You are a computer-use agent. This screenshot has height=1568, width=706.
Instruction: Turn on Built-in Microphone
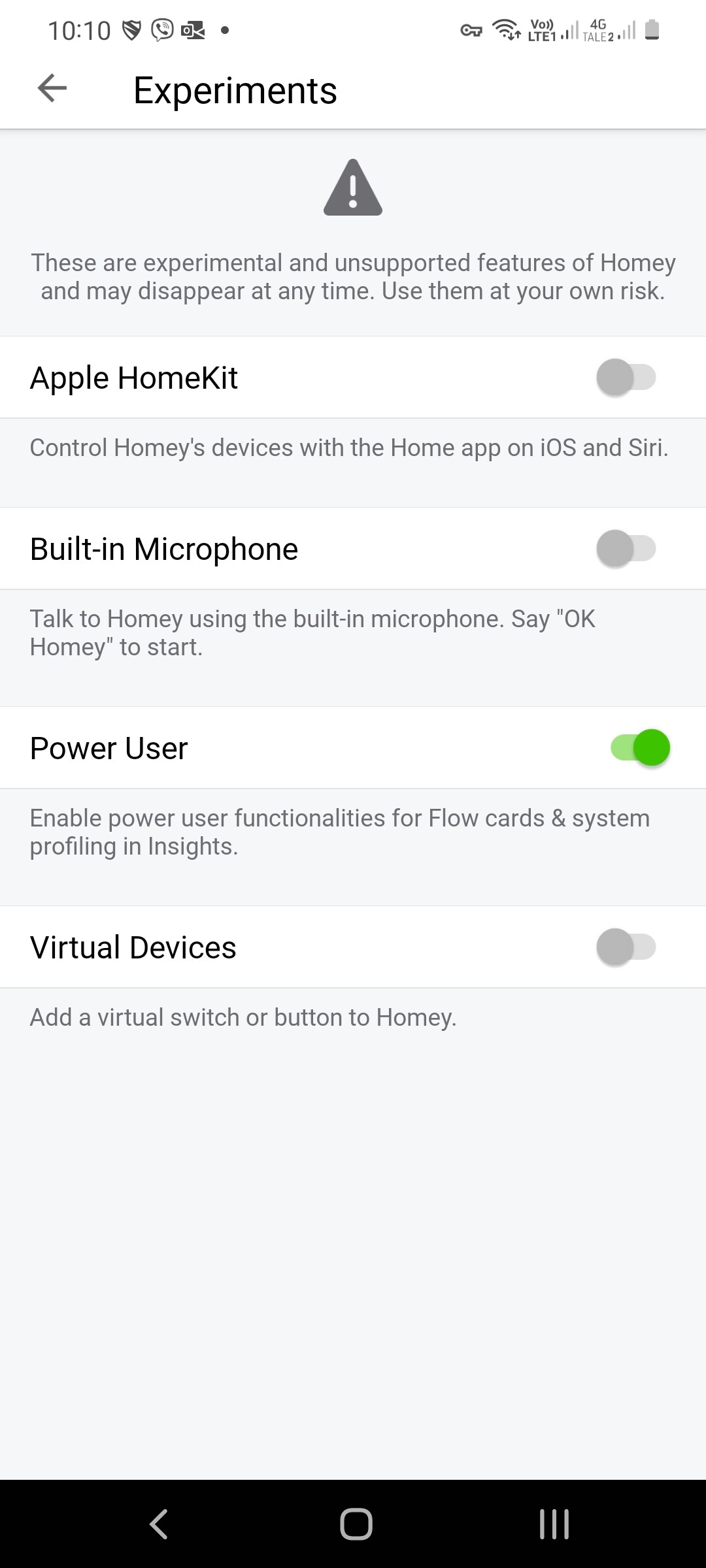(626, 549)
